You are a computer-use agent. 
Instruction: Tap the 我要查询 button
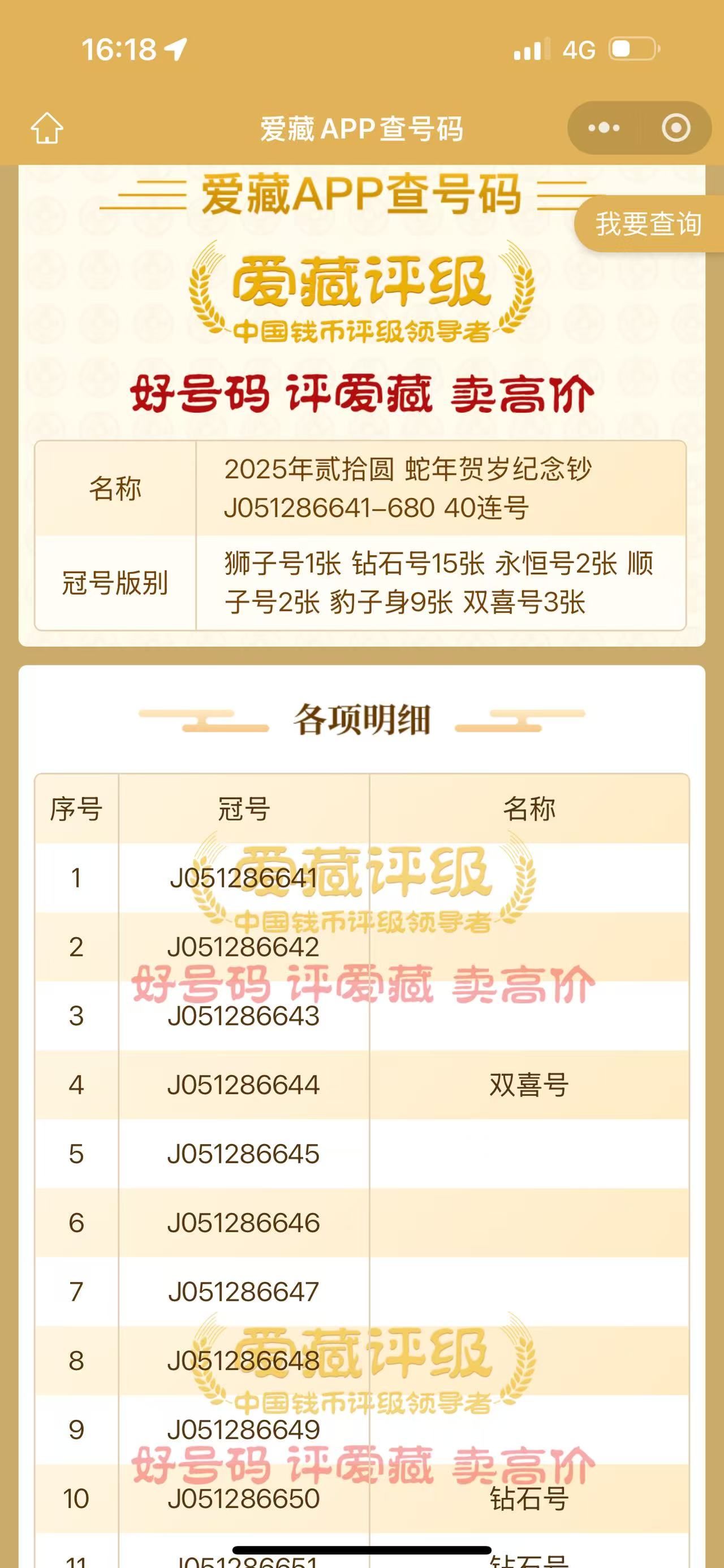649,223
